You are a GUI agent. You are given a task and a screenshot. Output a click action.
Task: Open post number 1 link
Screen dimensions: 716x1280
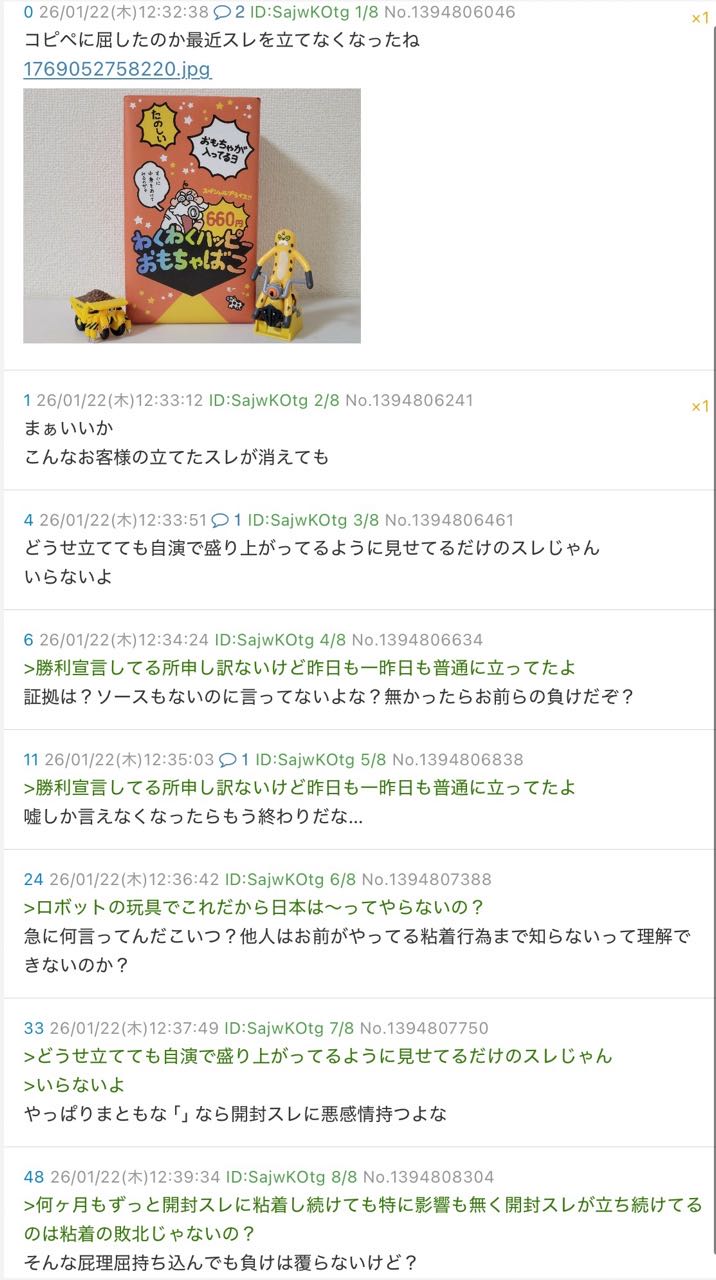tap(28, 400)
